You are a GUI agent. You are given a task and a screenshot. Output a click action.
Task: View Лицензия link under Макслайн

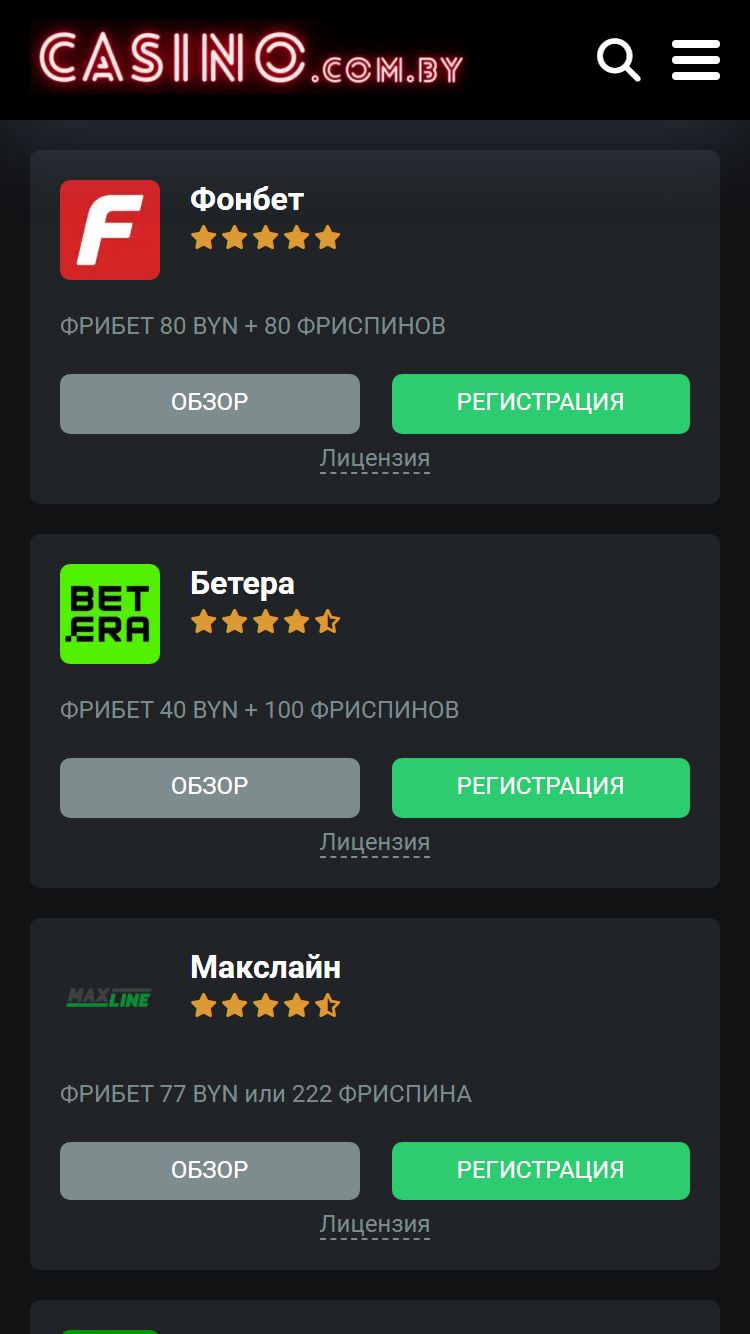375,1225
